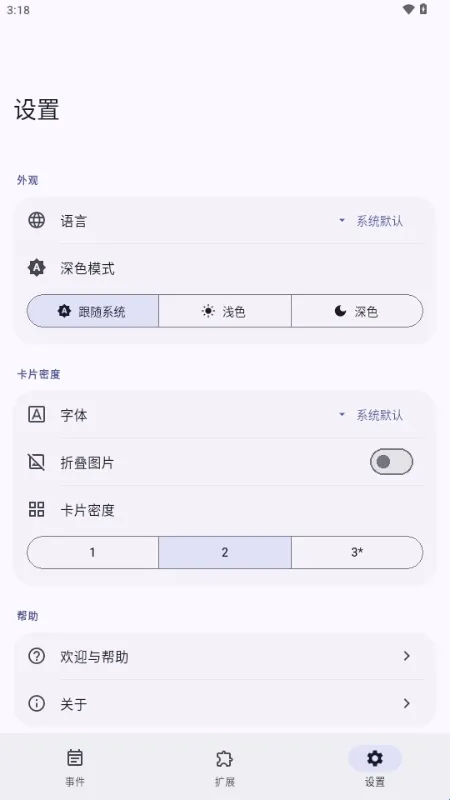Open the 字体 dropdown set to 系统默认
The image size is (450, 800).
tap(372, 415)
